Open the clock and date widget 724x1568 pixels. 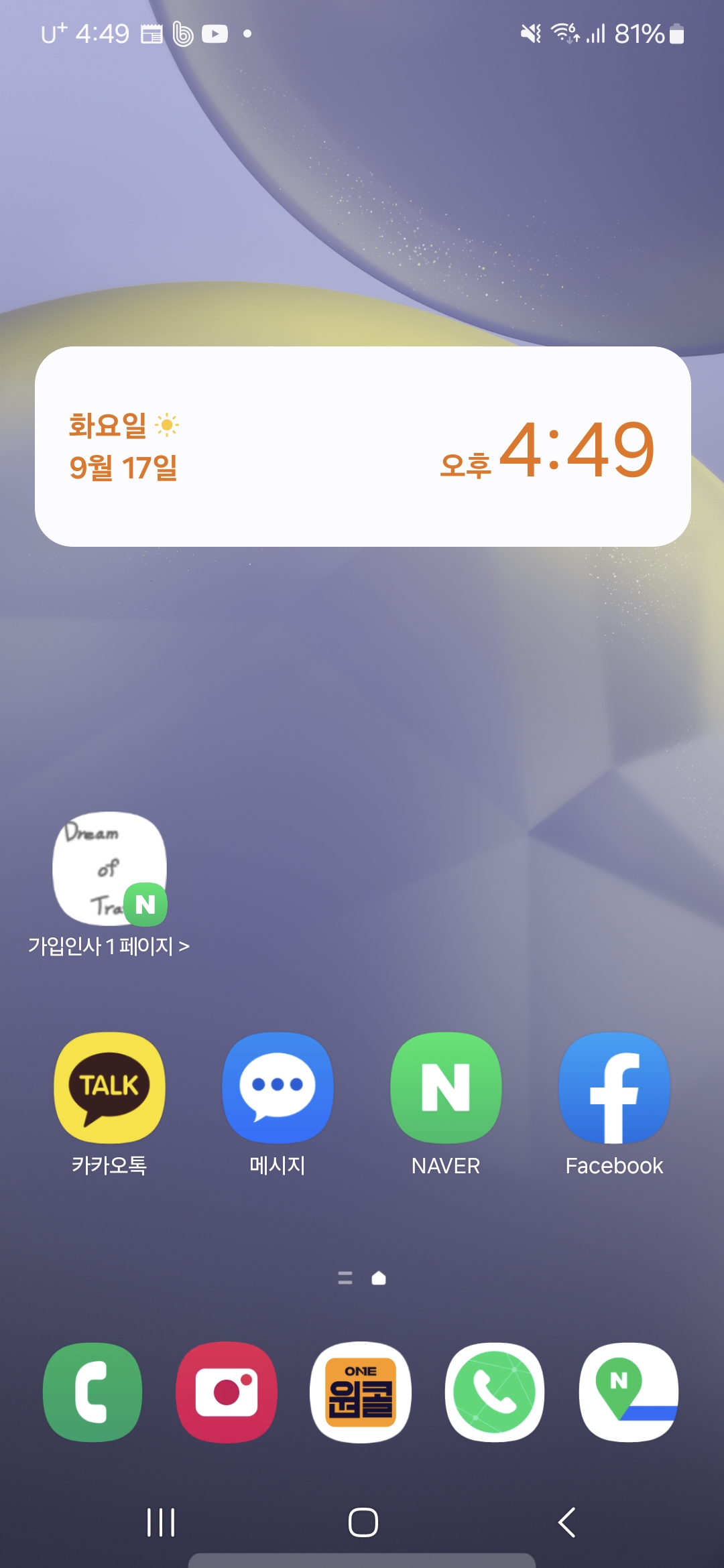[363, 446]
